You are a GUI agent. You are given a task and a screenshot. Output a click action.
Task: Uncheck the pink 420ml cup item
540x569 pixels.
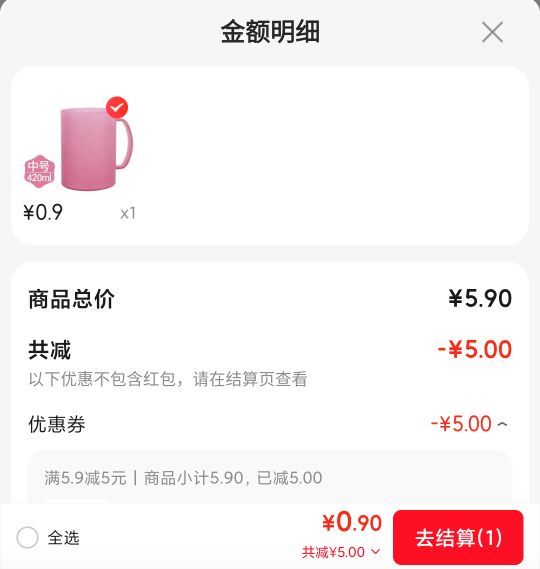pos(117,107)
